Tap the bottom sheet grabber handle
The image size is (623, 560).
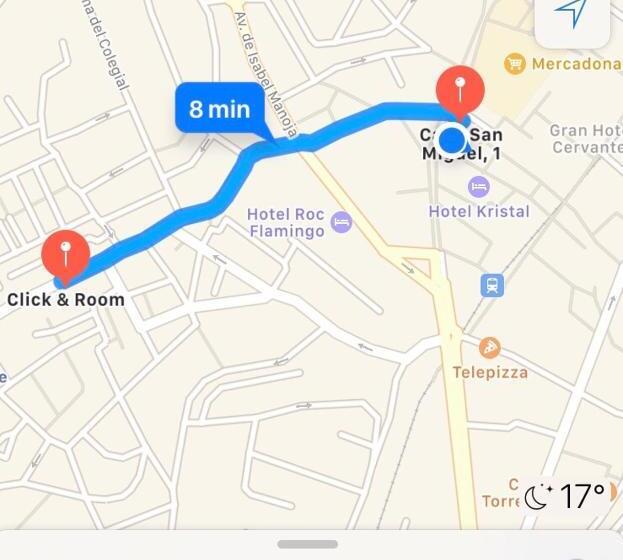(x=308, y=544)
